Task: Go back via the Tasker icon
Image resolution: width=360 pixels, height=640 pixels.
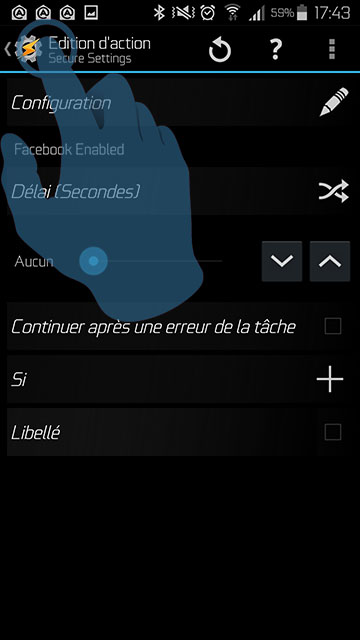Action: (28, 49)
